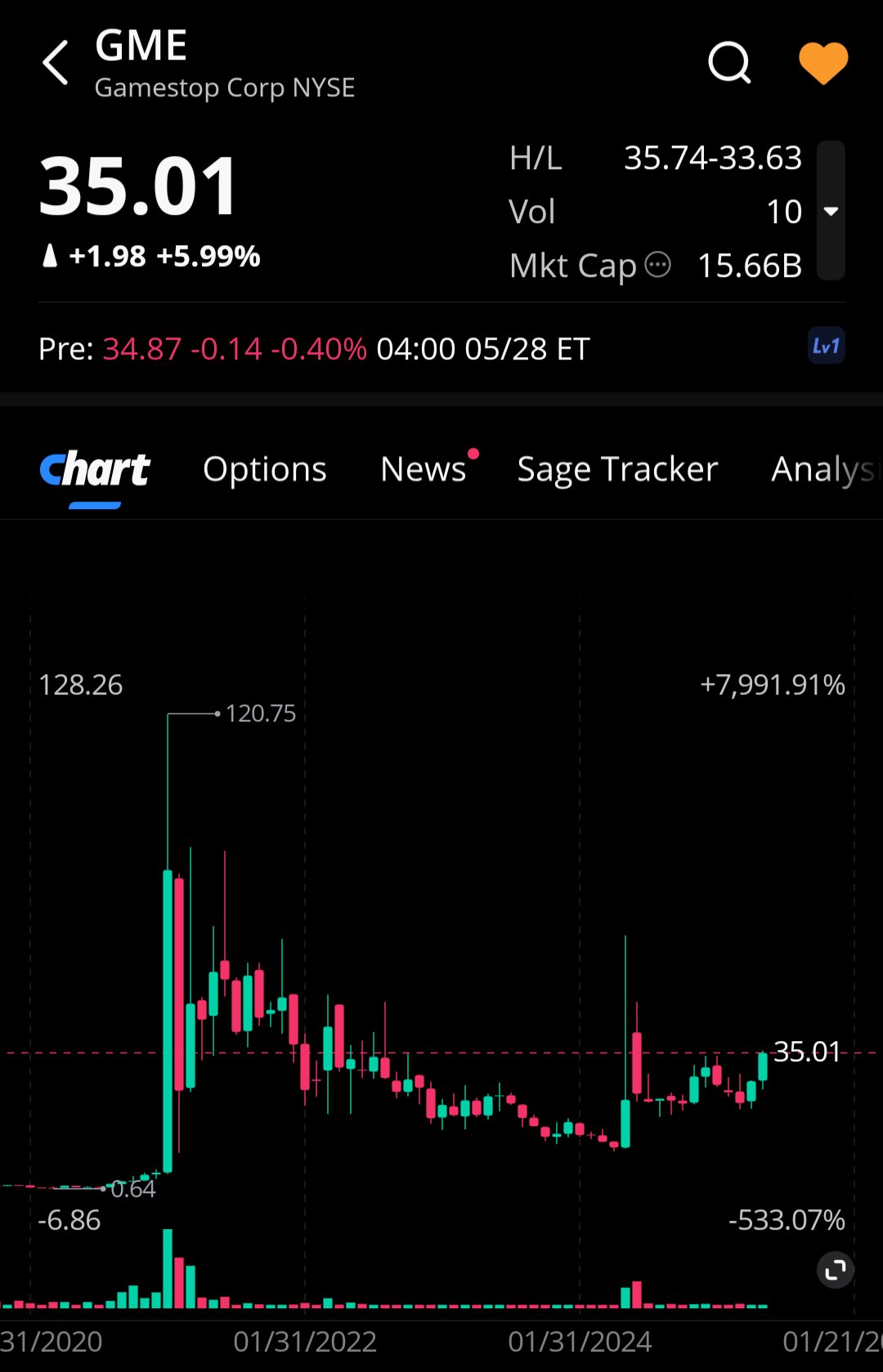Open the Lv1 quote level badge
The image size is (883, 1372).
pos(826,346)
